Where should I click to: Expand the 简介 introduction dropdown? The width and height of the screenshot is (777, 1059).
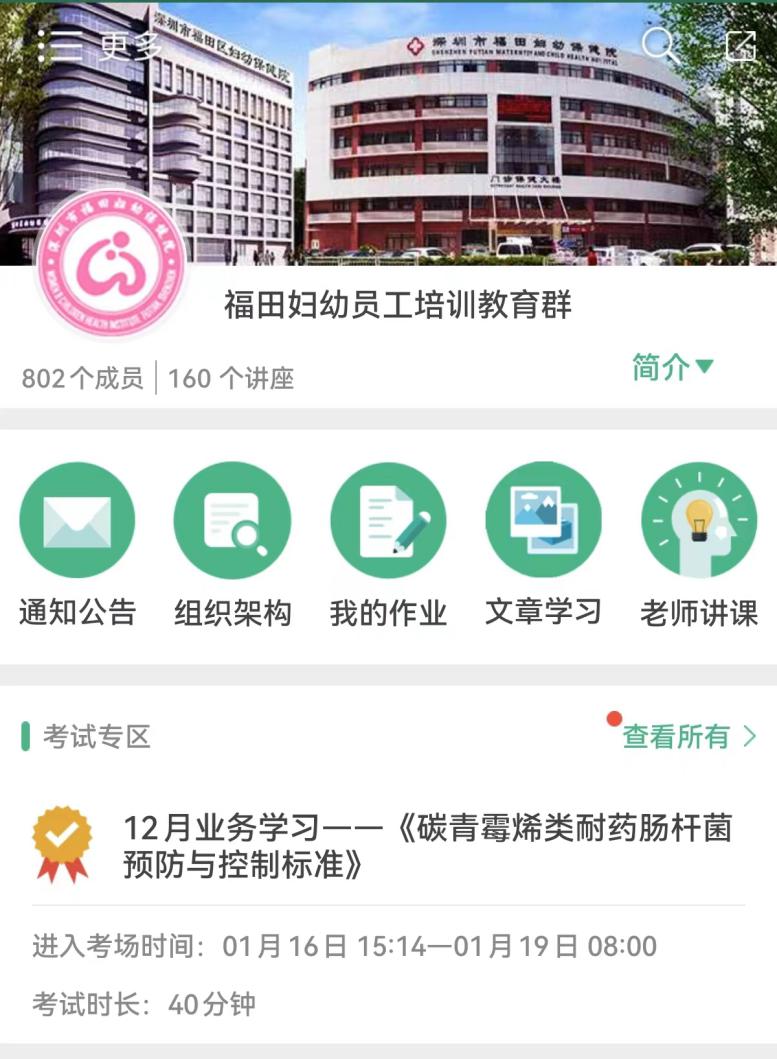[x=672, y=367]
